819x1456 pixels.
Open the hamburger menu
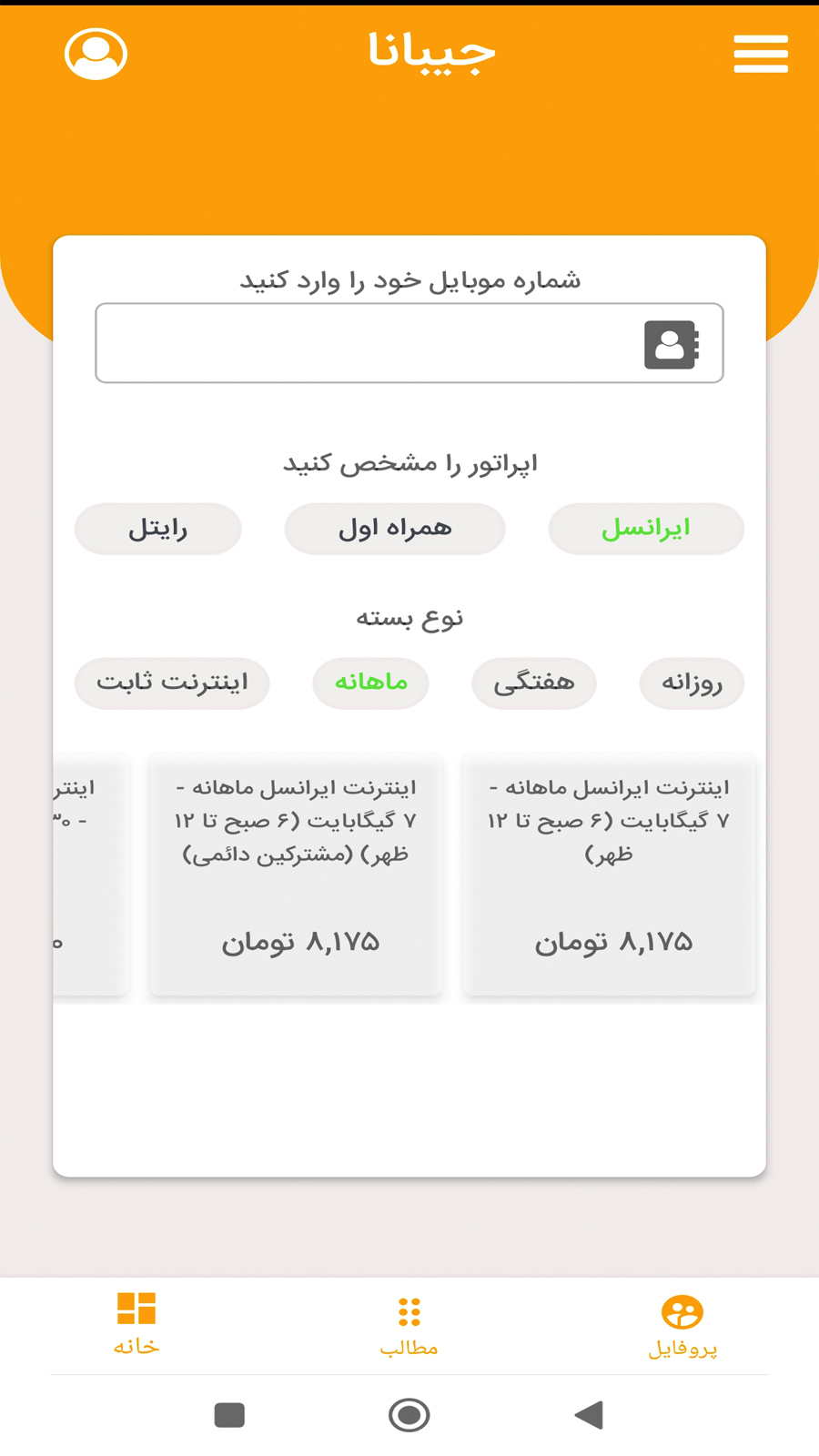point(761,54)
